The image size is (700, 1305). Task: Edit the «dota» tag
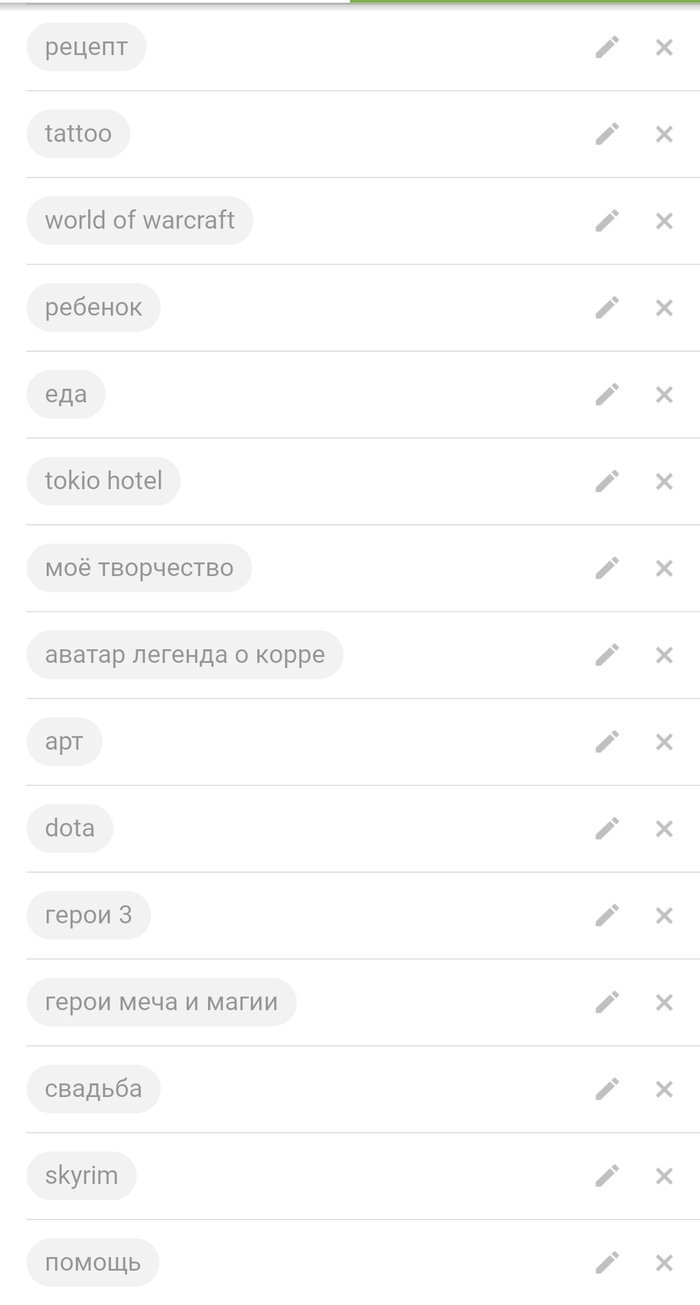point(607,829)
